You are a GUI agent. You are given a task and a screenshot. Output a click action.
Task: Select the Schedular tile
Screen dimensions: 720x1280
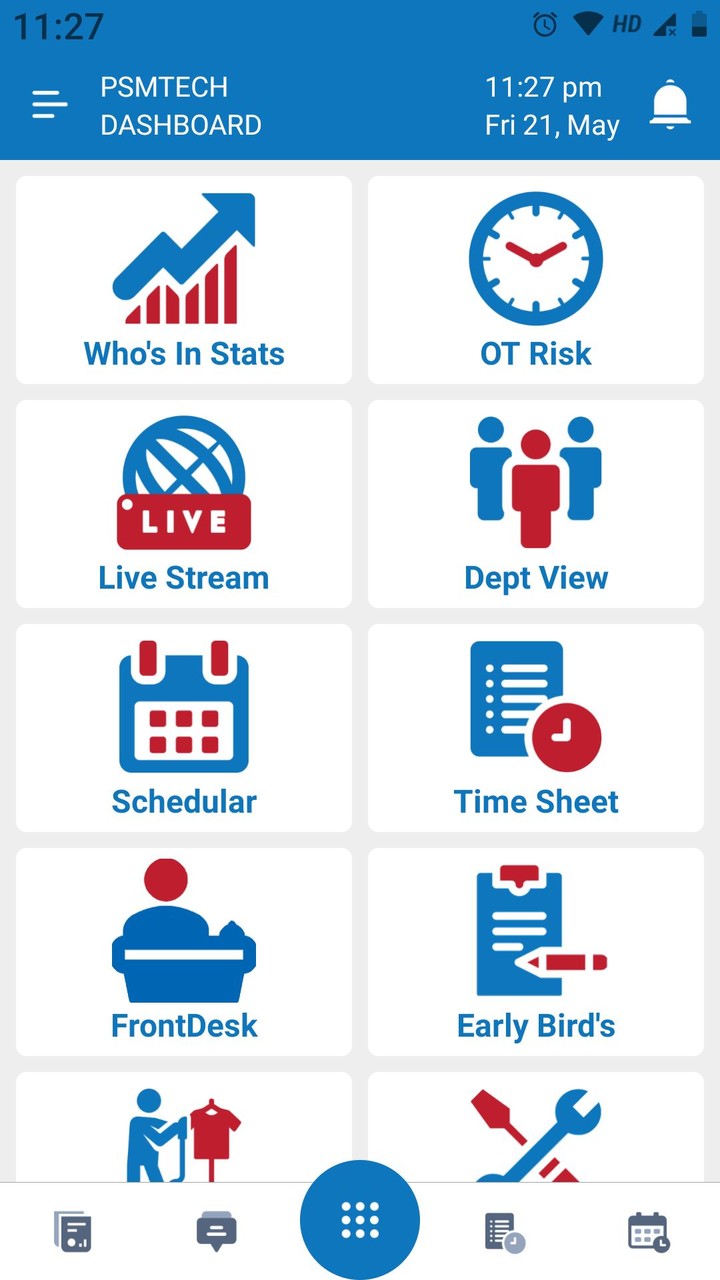click(184, 728)
